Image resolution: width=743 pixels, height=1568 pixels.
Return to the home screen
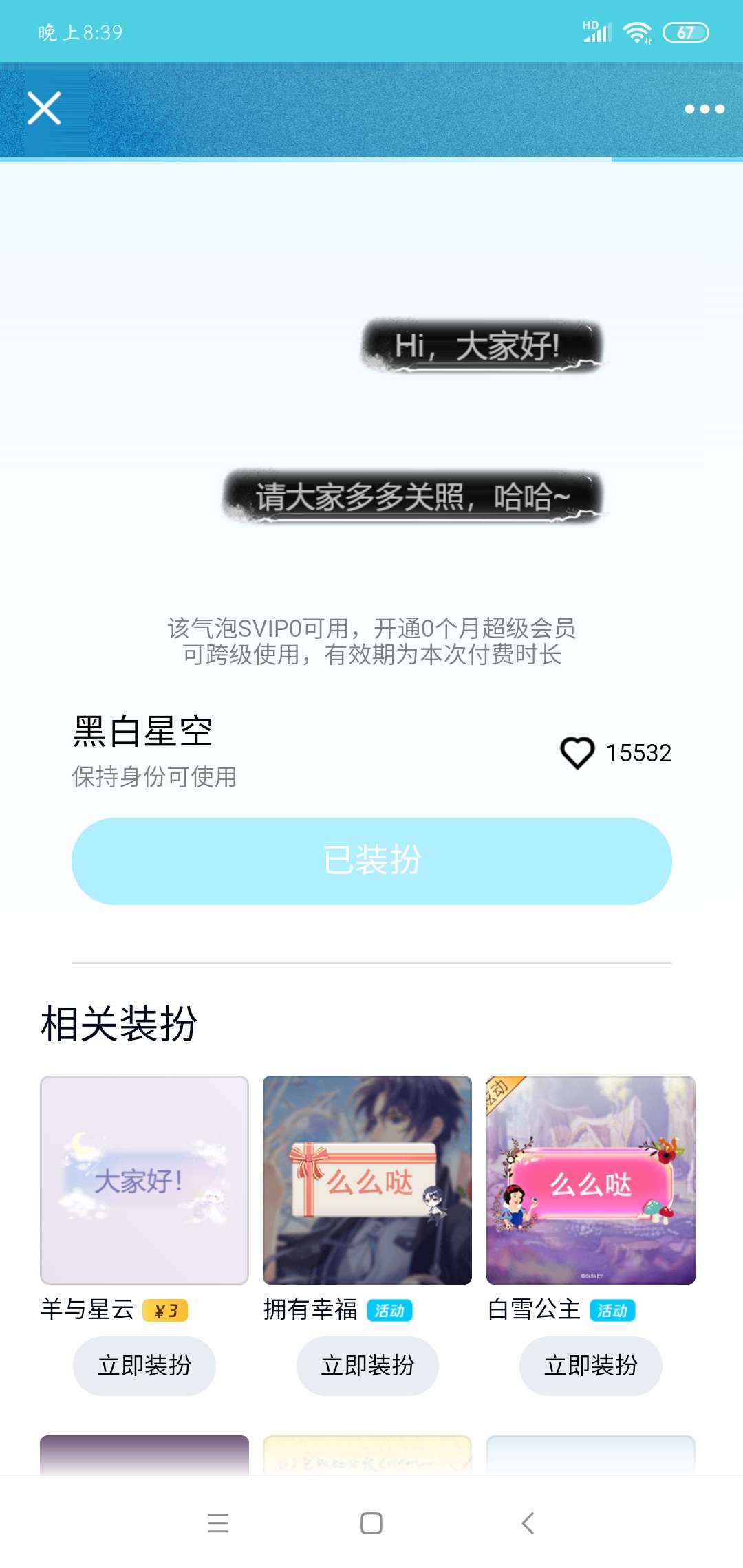(371, 1523)
